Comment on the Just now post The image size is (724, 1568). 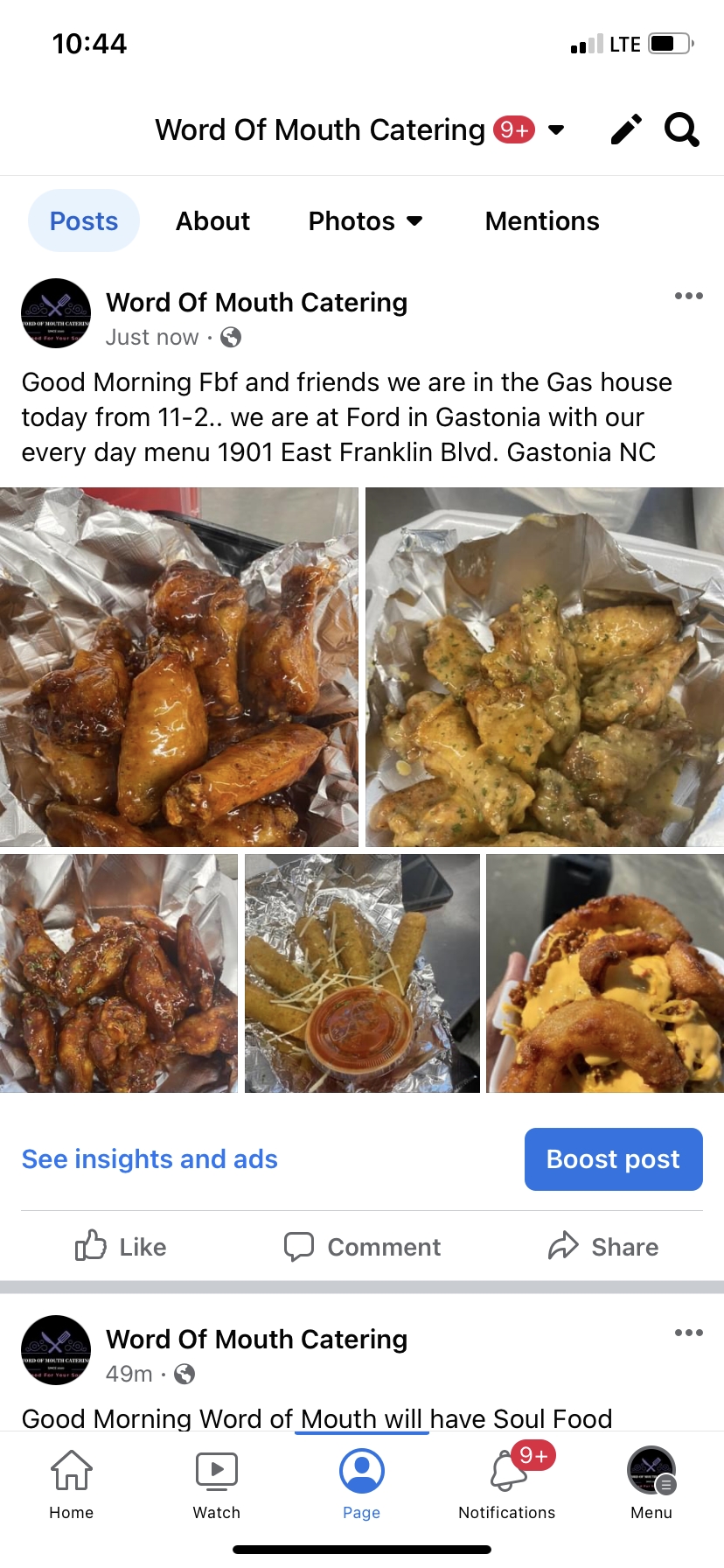[362, 1247]
